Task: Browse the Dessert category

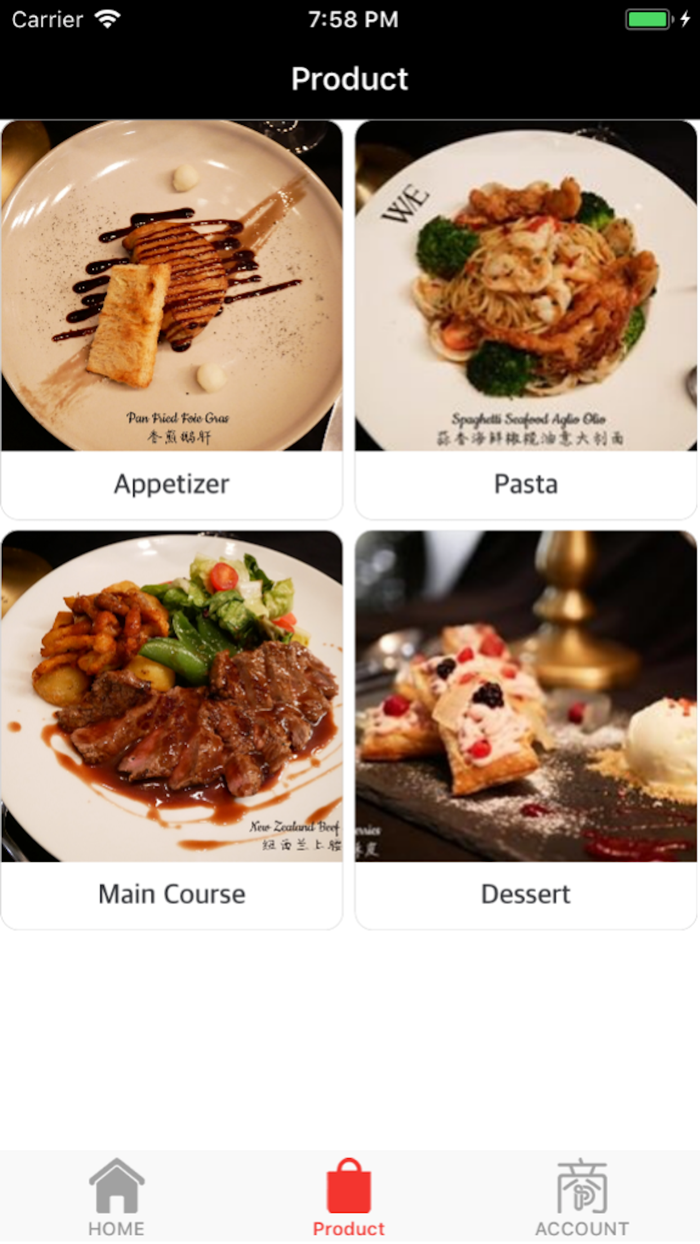Action: 526,730
